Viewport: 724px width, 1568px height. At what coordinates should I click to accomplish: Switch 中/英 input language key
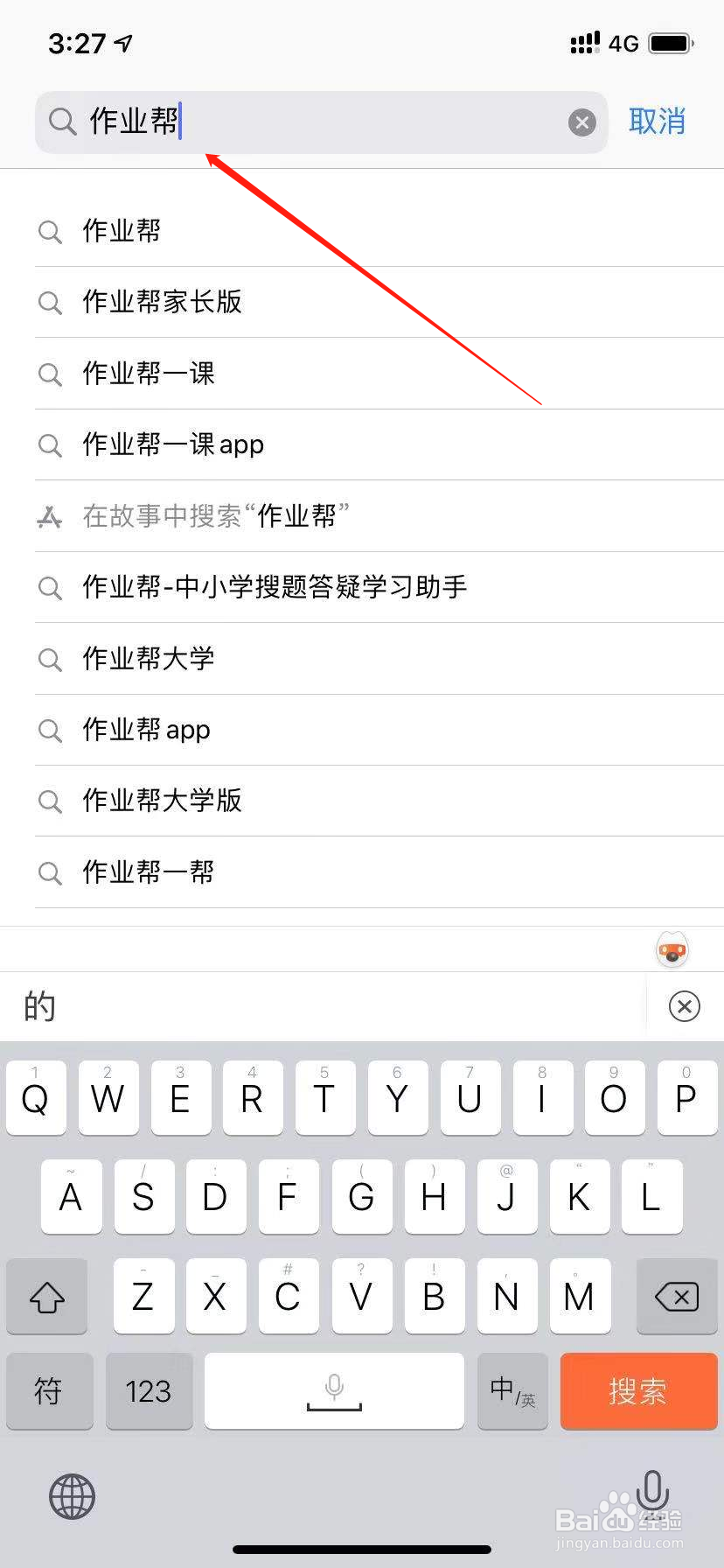coord(512,1391)
